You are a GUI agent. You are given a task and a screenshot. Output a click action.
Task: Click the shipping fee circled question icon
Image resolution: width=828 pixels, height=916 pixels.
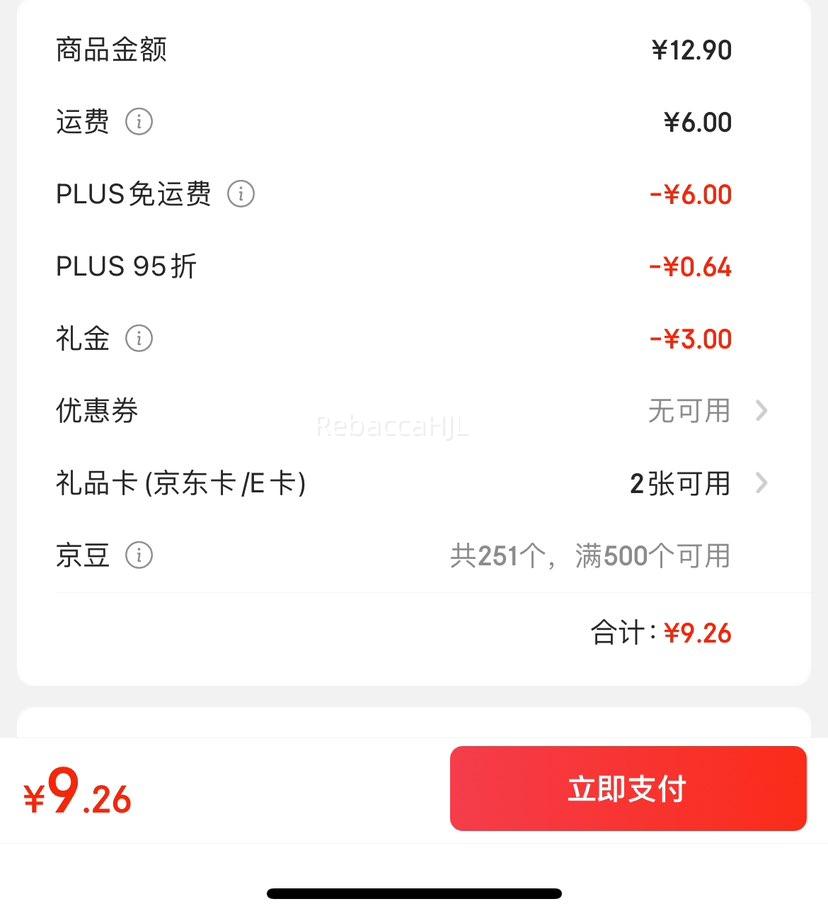pyautogui.click(x=139, y=122)
